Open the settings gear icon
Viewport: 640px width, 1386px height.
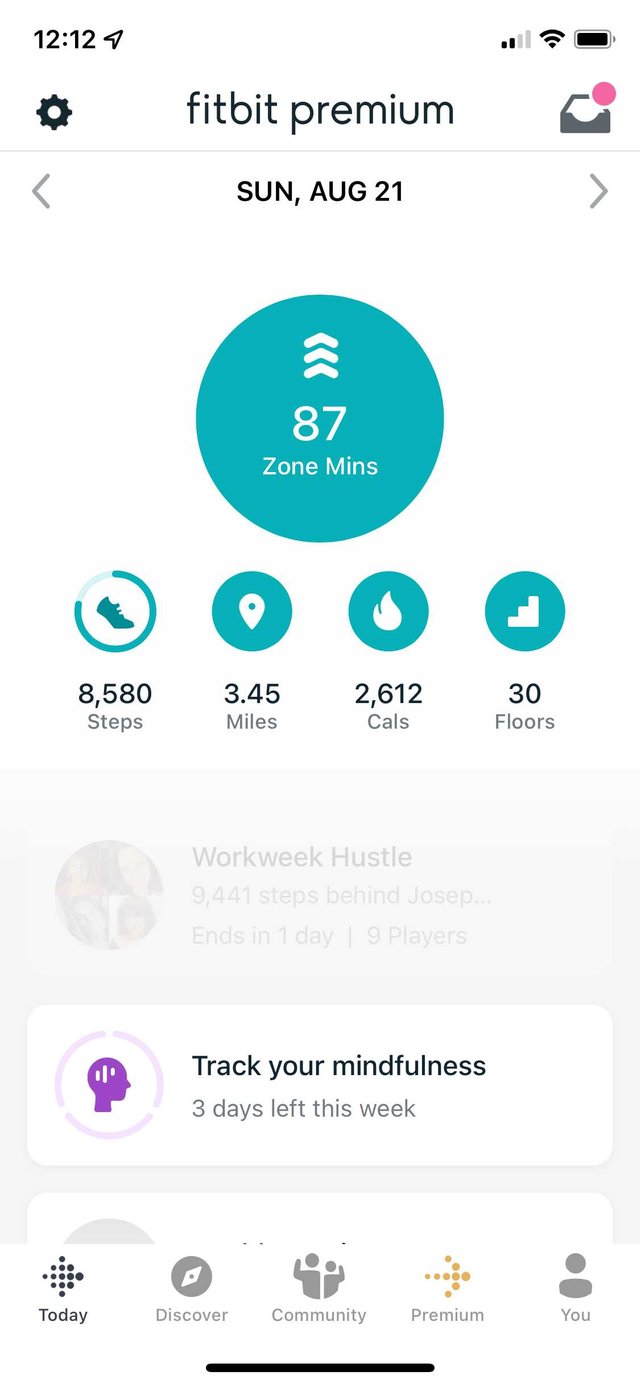pyautogui.click(x=54, y=112)
